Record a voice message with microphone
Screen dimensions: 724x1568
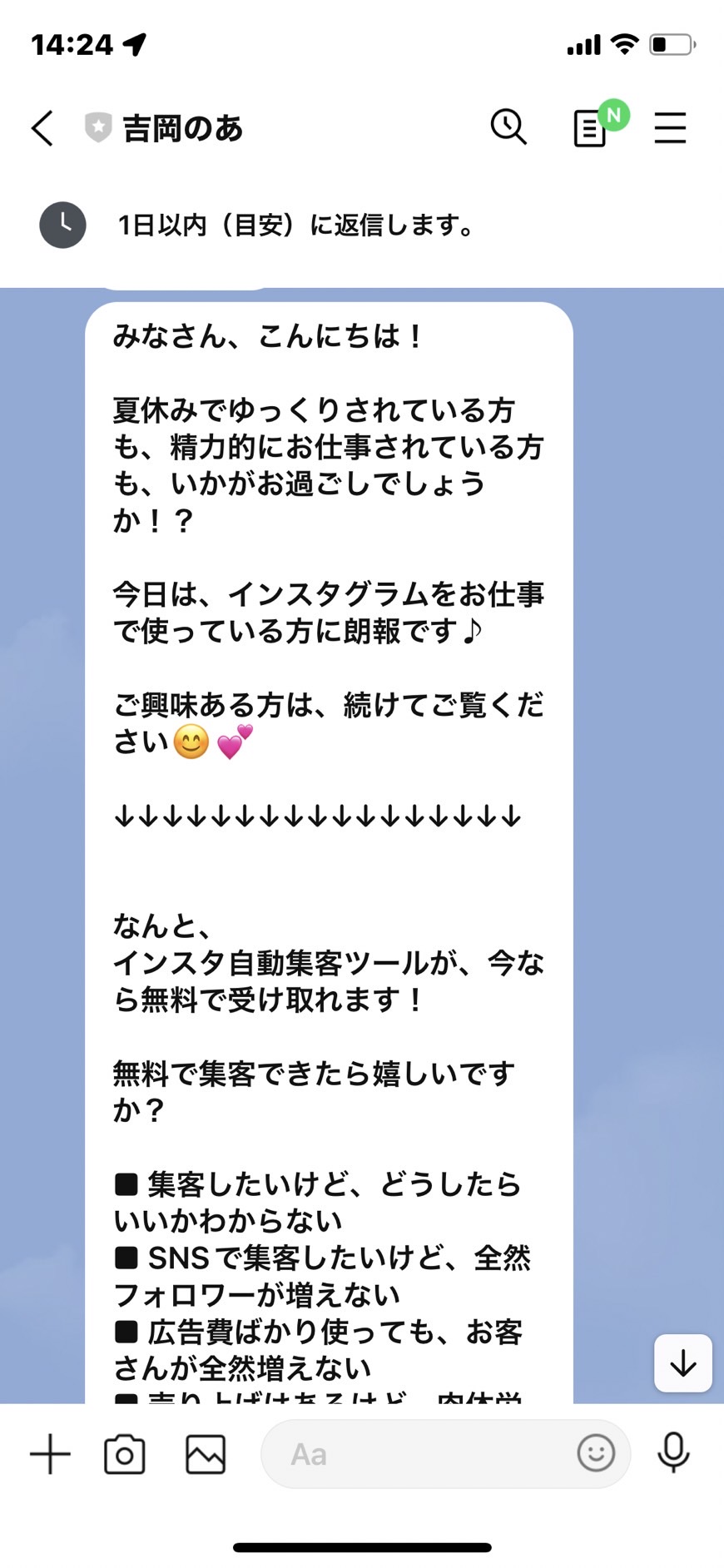point(673,1453)
